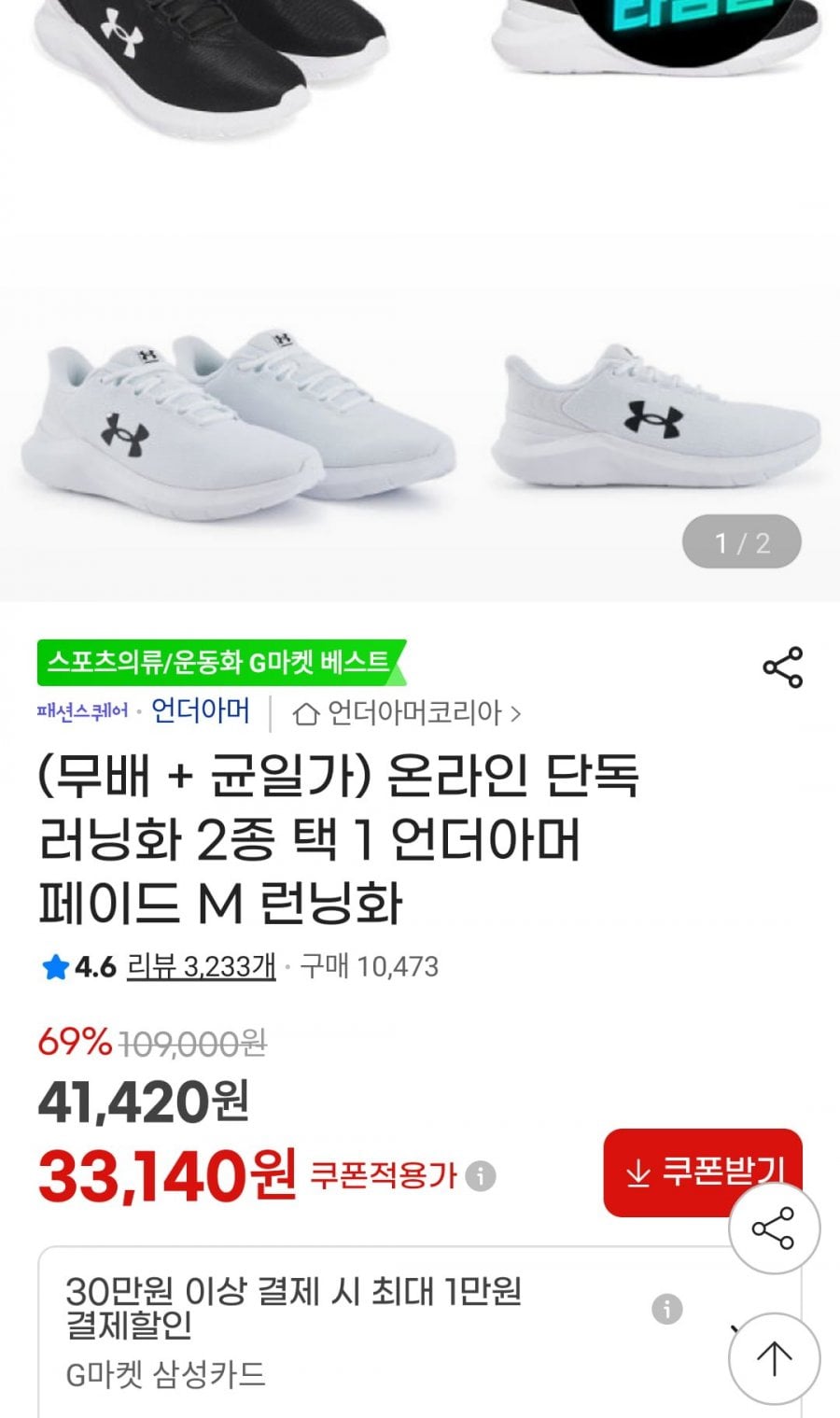
Task: Share this product via top share icon
Action: [782, 667]
